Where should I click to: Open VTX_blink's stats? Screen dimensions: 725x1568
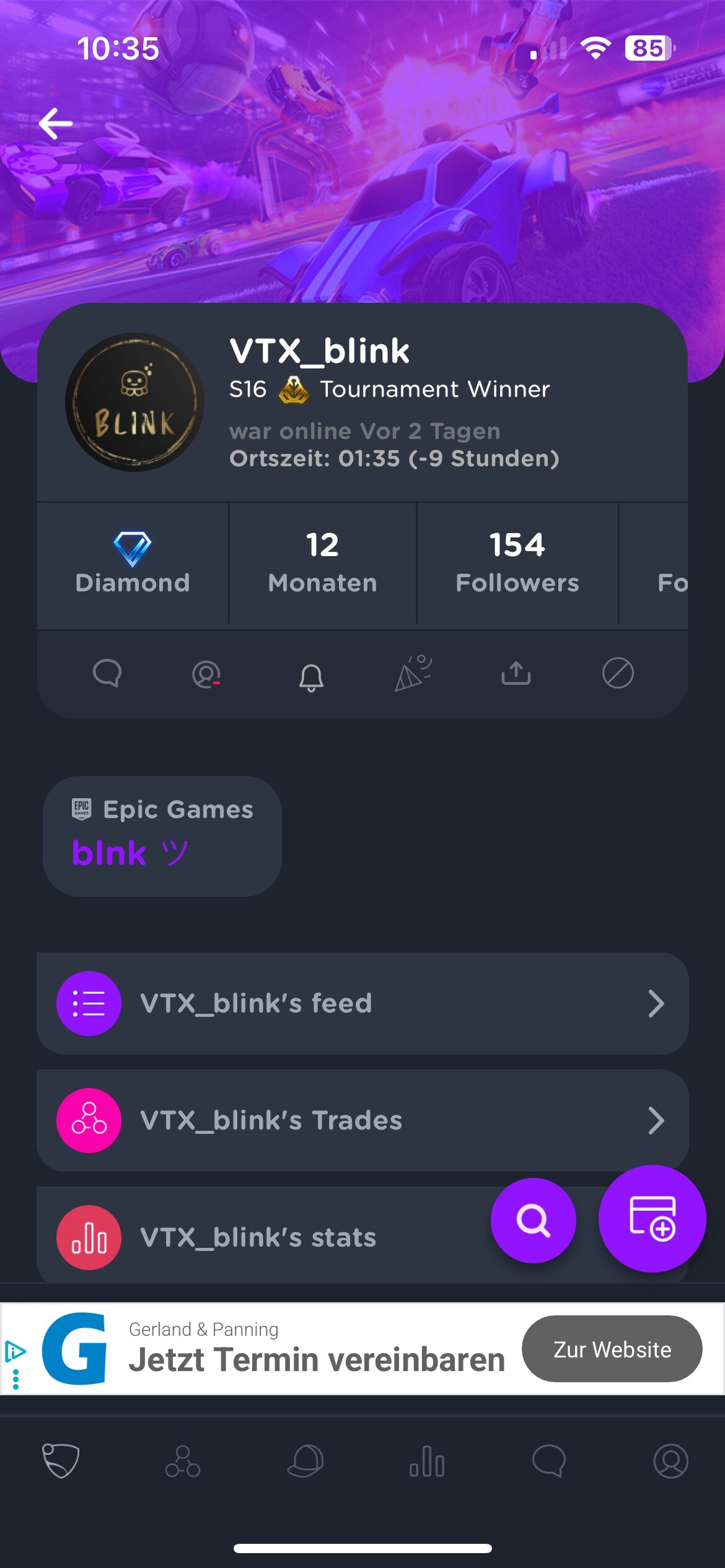pos(260,1237)
